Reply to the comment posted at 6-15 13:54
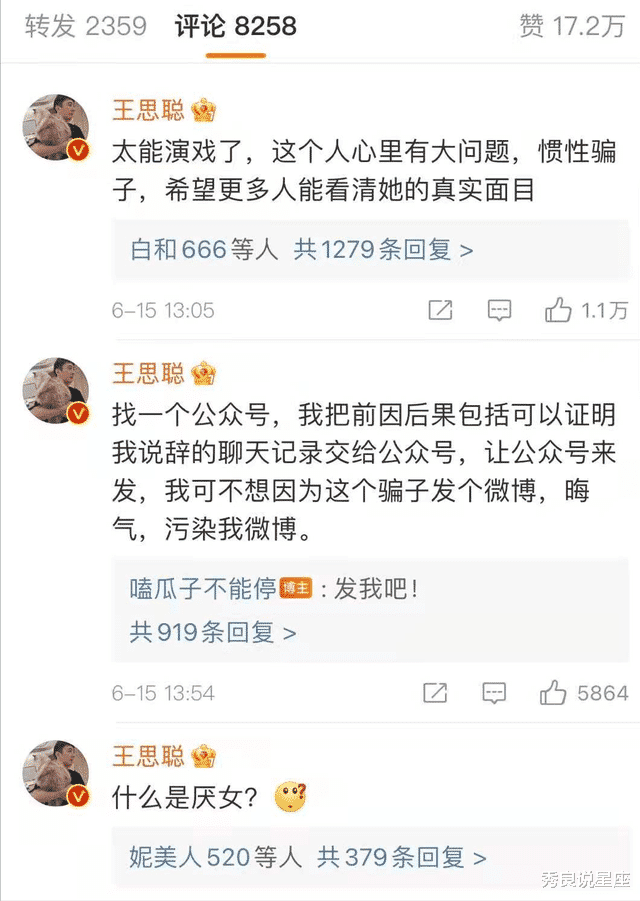The image size is (640, 901). pyautogui.click(x=494, y=692)
